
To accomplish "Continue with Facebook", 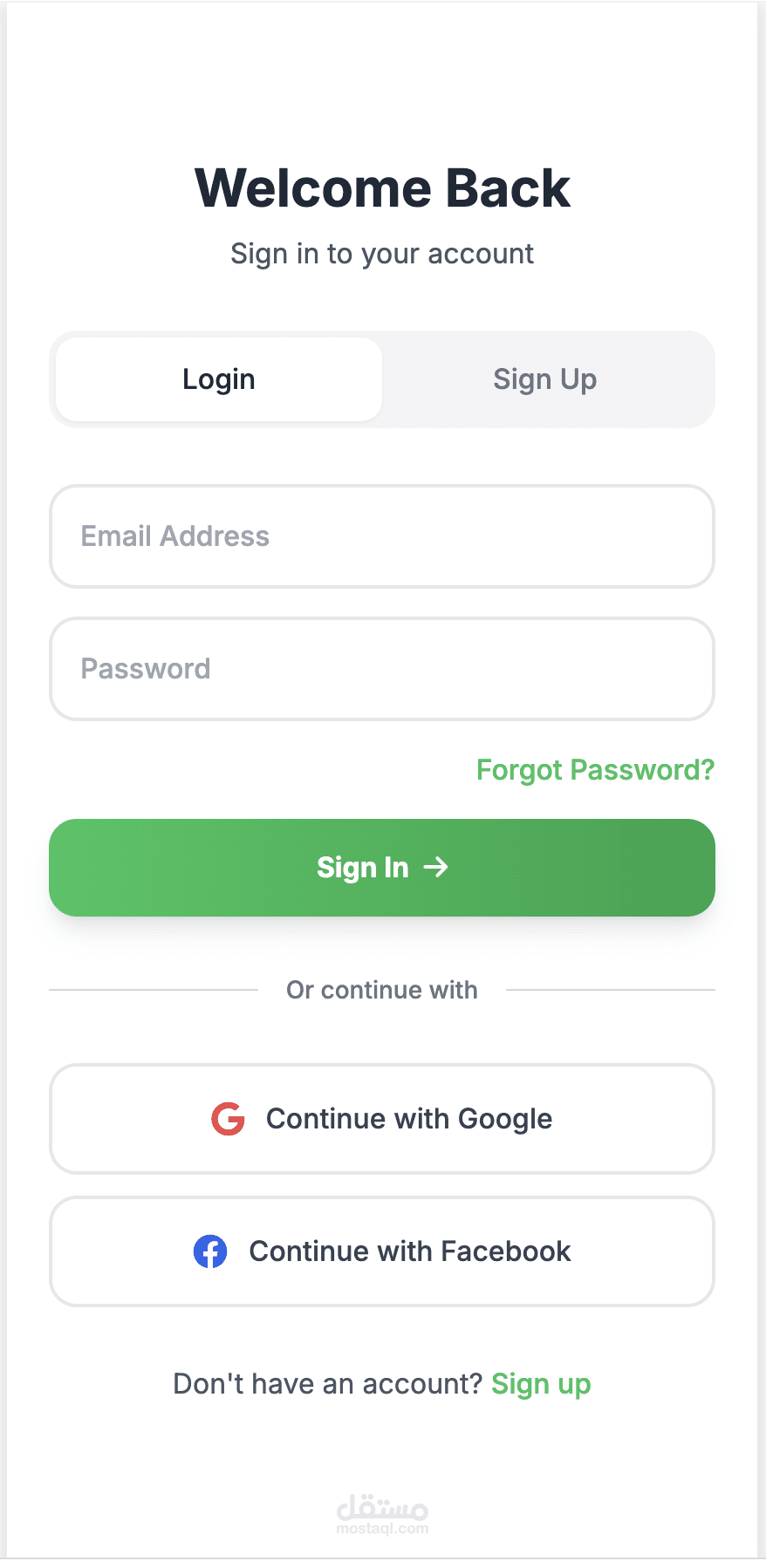I will coord(382,1251).
